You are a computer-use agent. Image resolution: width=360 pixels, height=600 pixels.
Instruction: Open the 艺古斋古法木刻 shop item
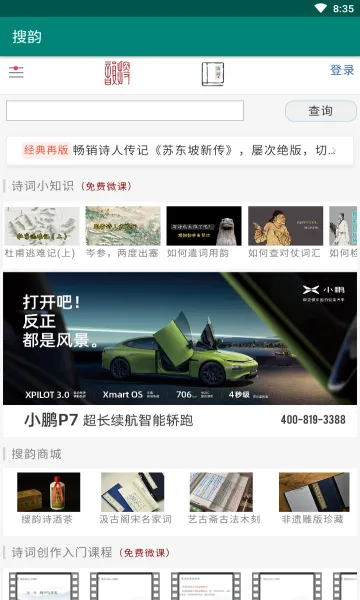[223, 499]
